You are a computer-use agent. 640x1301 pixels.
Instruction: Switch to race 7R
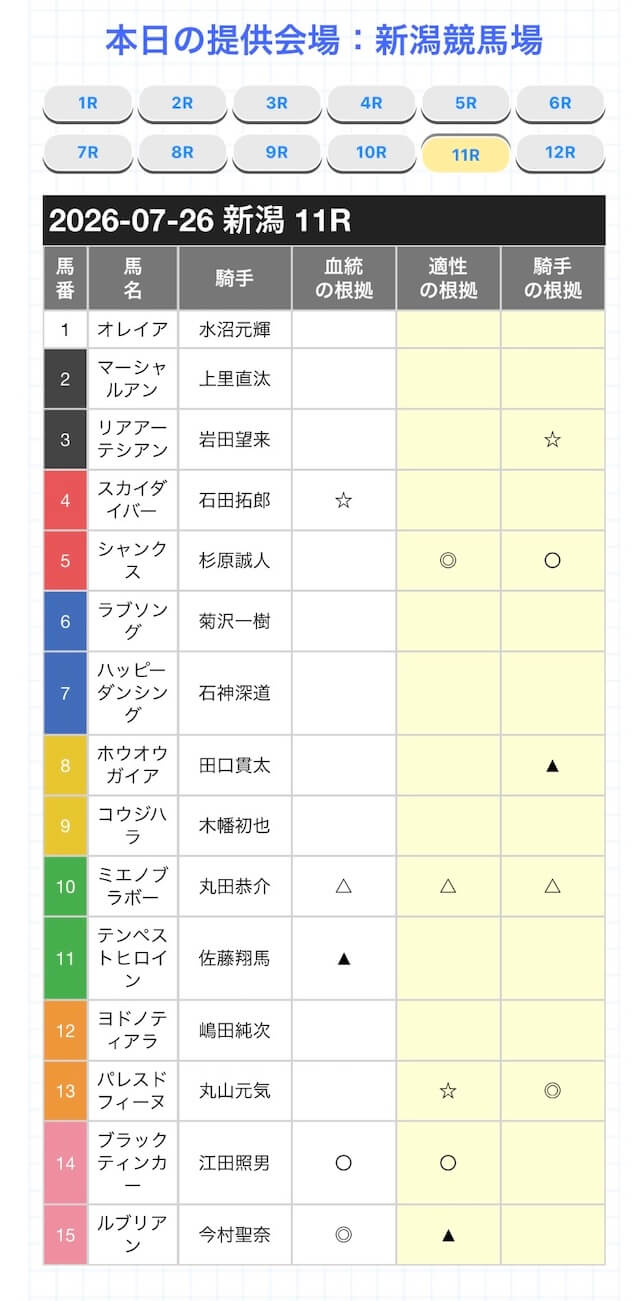coord(87,153)
